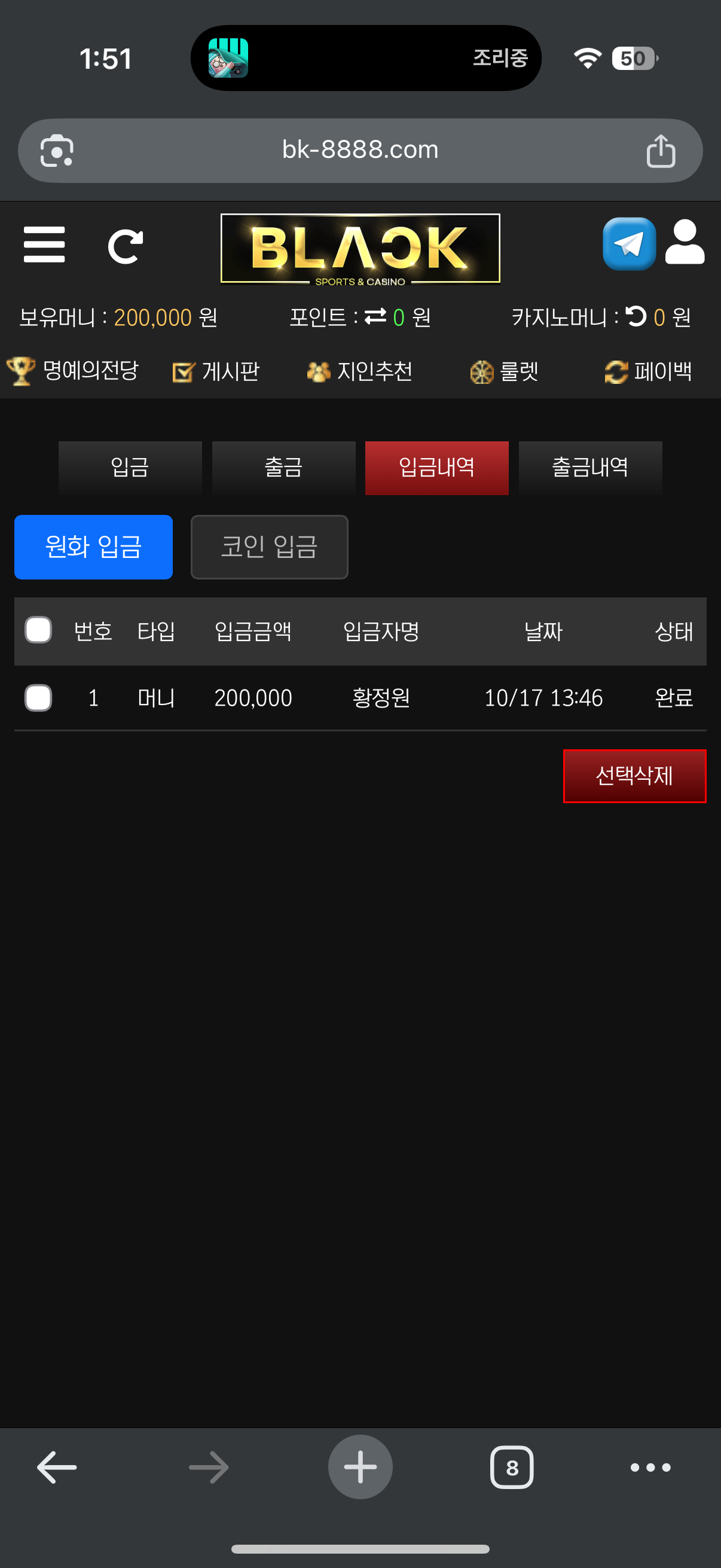Tap the page refresh icon
Image resolution: width=721 pixels, height=1568 pixels.
pos(126,246)
